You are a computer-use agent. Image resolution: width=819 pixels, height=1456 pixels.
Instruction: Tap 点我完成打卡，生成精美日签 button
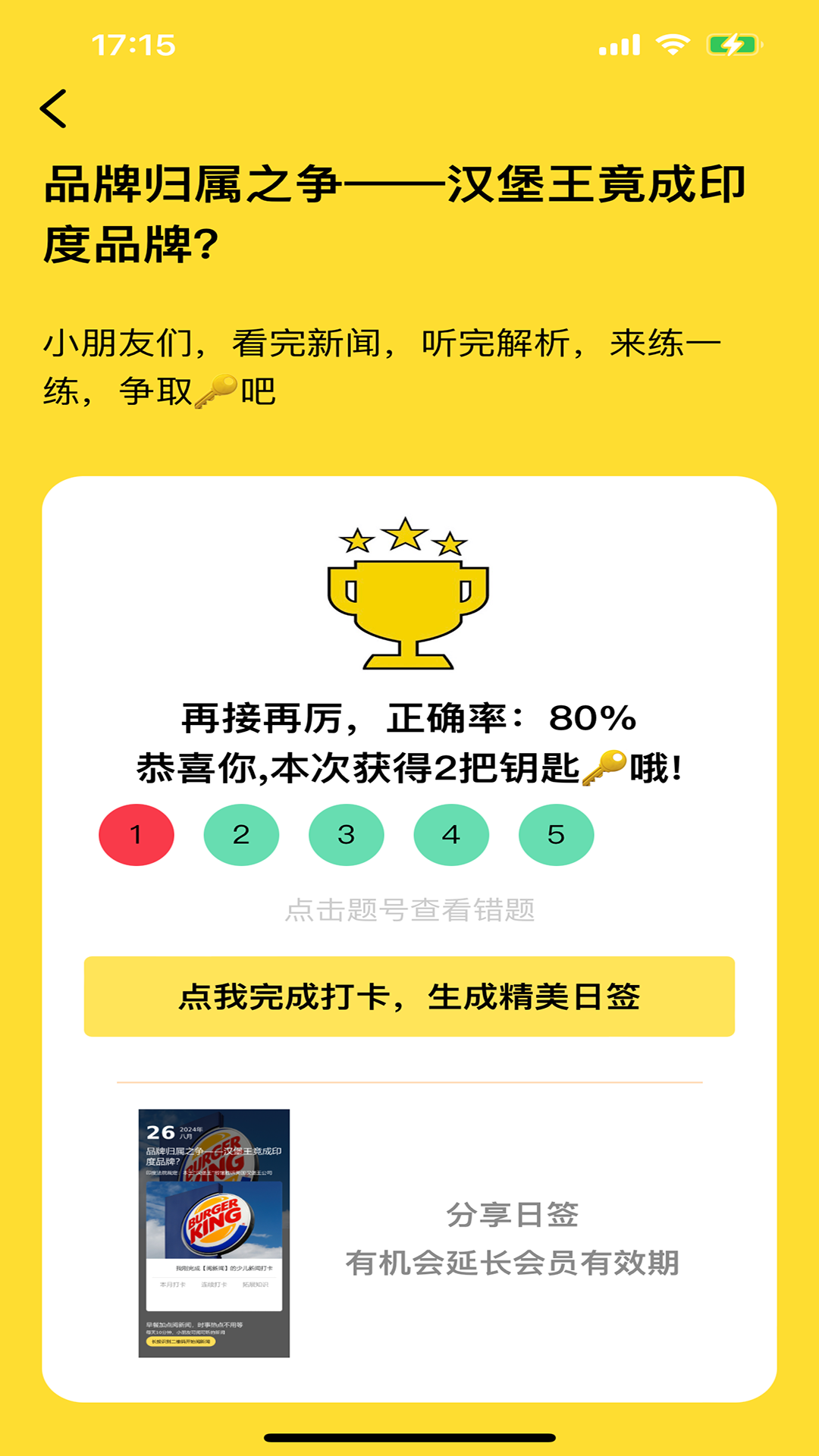(x=409, y=996)
